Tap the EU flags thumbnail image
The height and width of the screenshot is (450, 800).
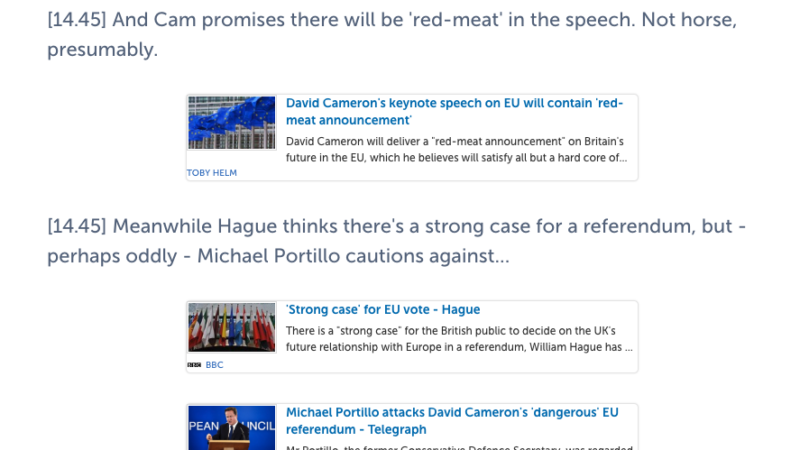click(231, 123)
